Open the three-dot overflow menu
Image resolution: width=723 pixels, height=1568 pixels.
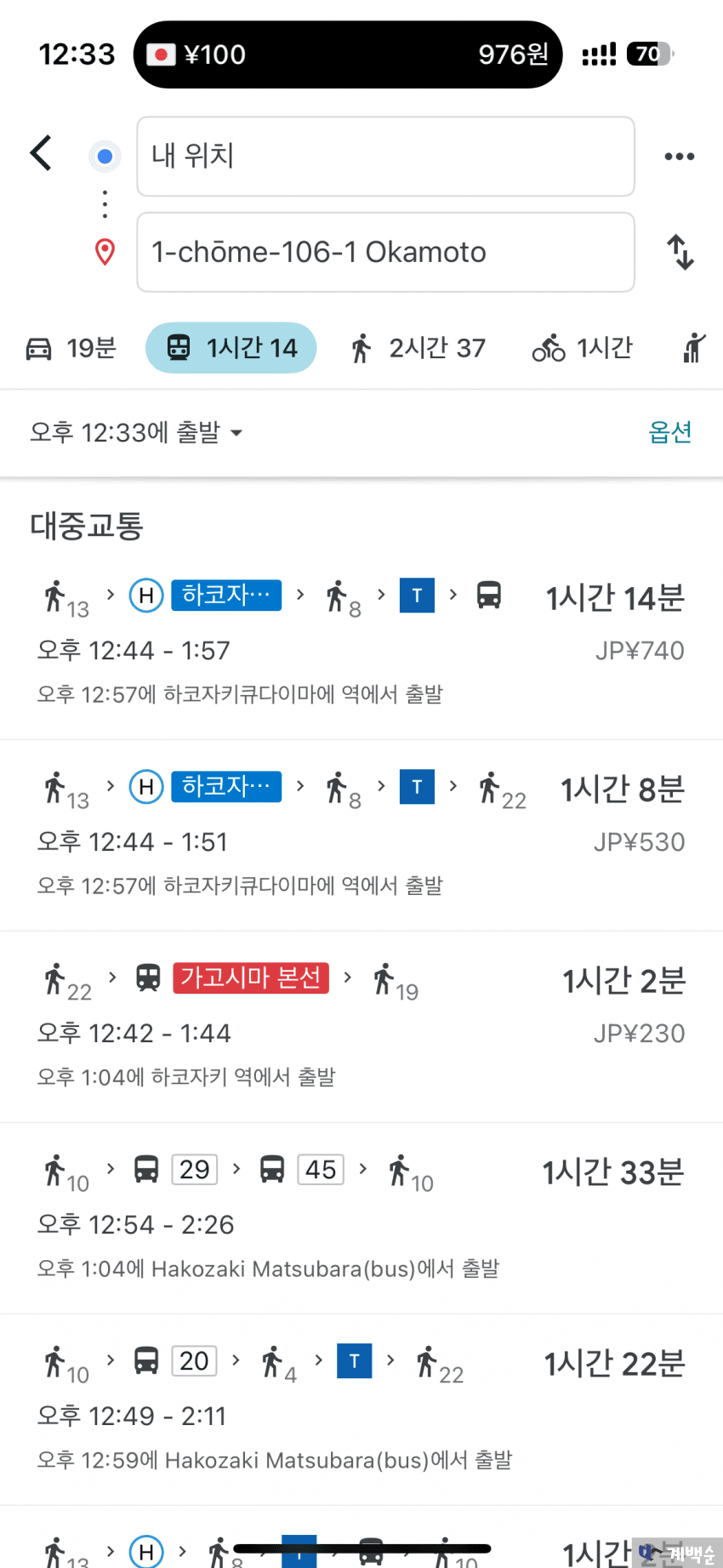click(679, 157)
